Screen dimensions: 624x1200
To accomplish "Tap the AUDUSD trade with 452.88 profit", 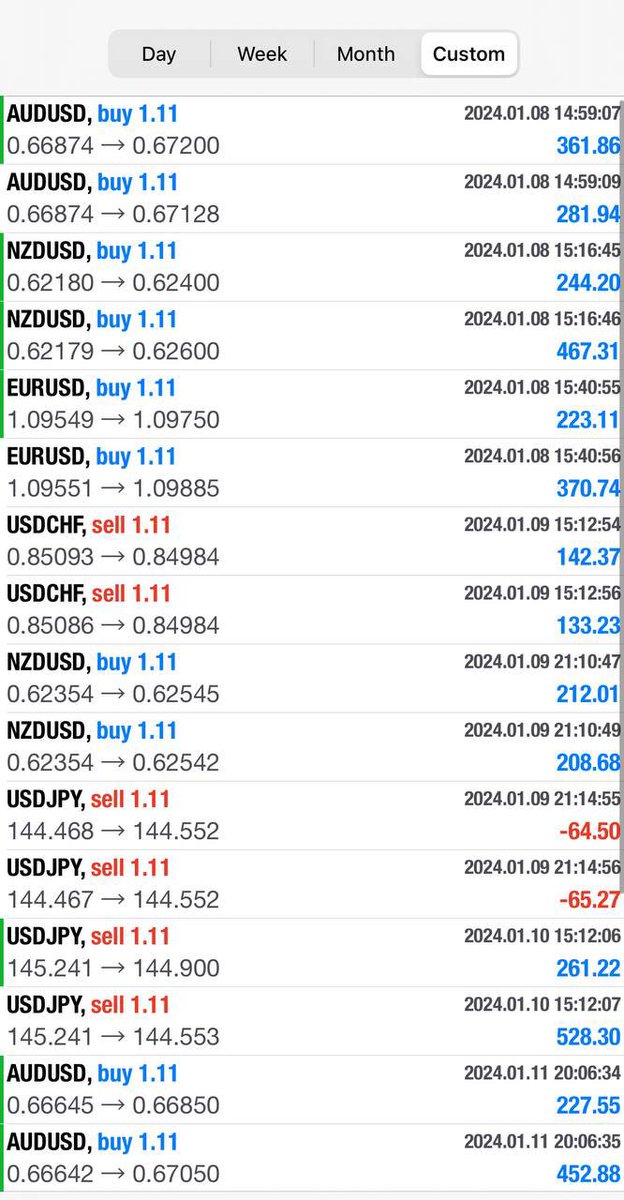I will (312, 1158).
